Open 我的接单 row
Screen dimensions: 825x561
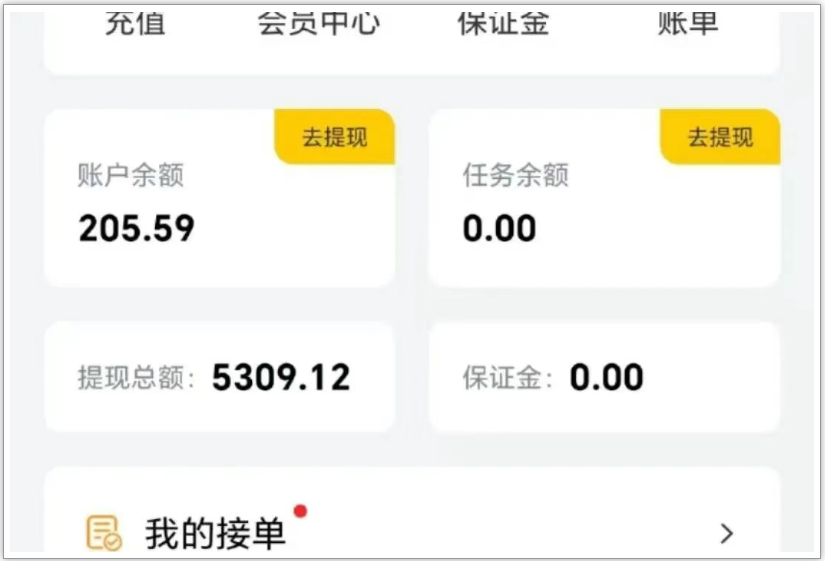411,533
